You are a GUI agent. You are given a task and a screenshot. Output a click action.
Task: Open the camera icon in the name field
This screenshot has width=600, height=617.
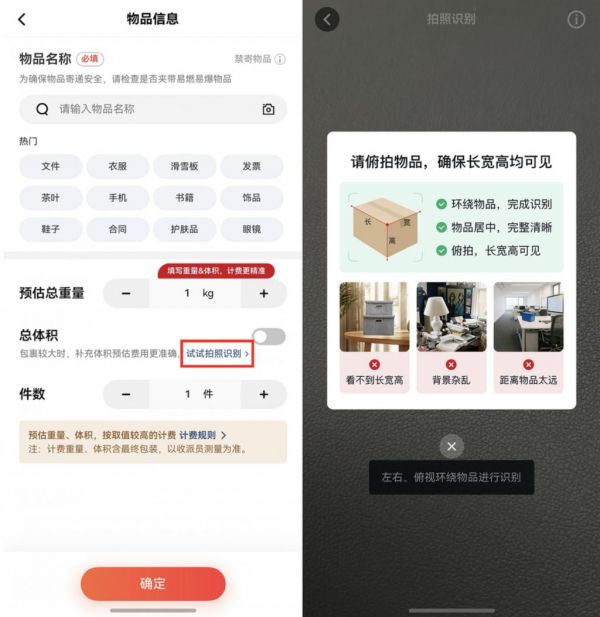(268, 109)
